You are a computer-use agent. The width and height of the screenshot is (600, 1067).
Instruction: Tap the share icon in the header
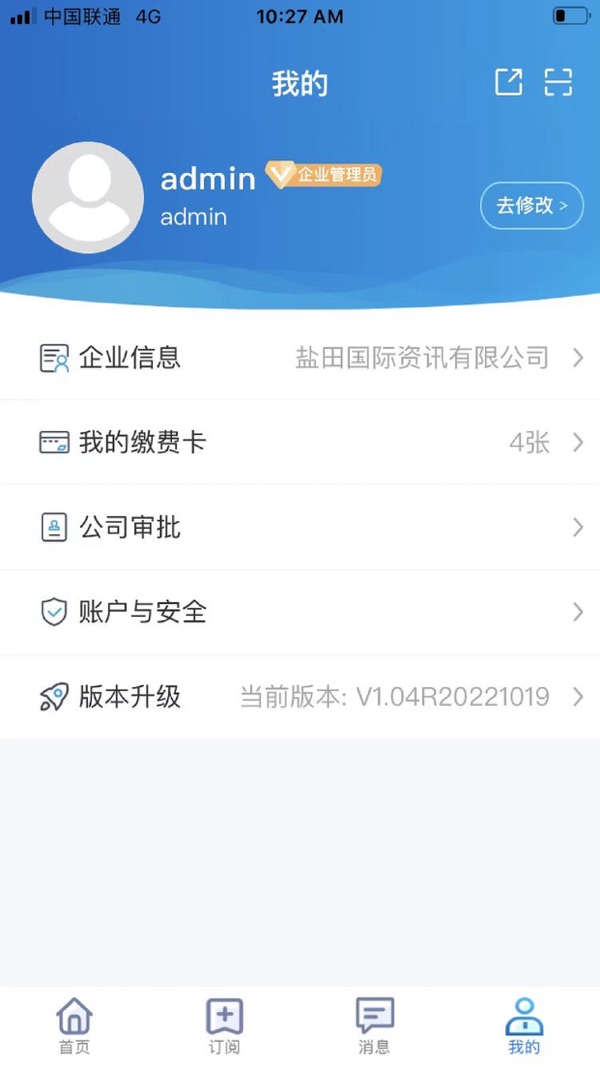click(x=508, y=82)
